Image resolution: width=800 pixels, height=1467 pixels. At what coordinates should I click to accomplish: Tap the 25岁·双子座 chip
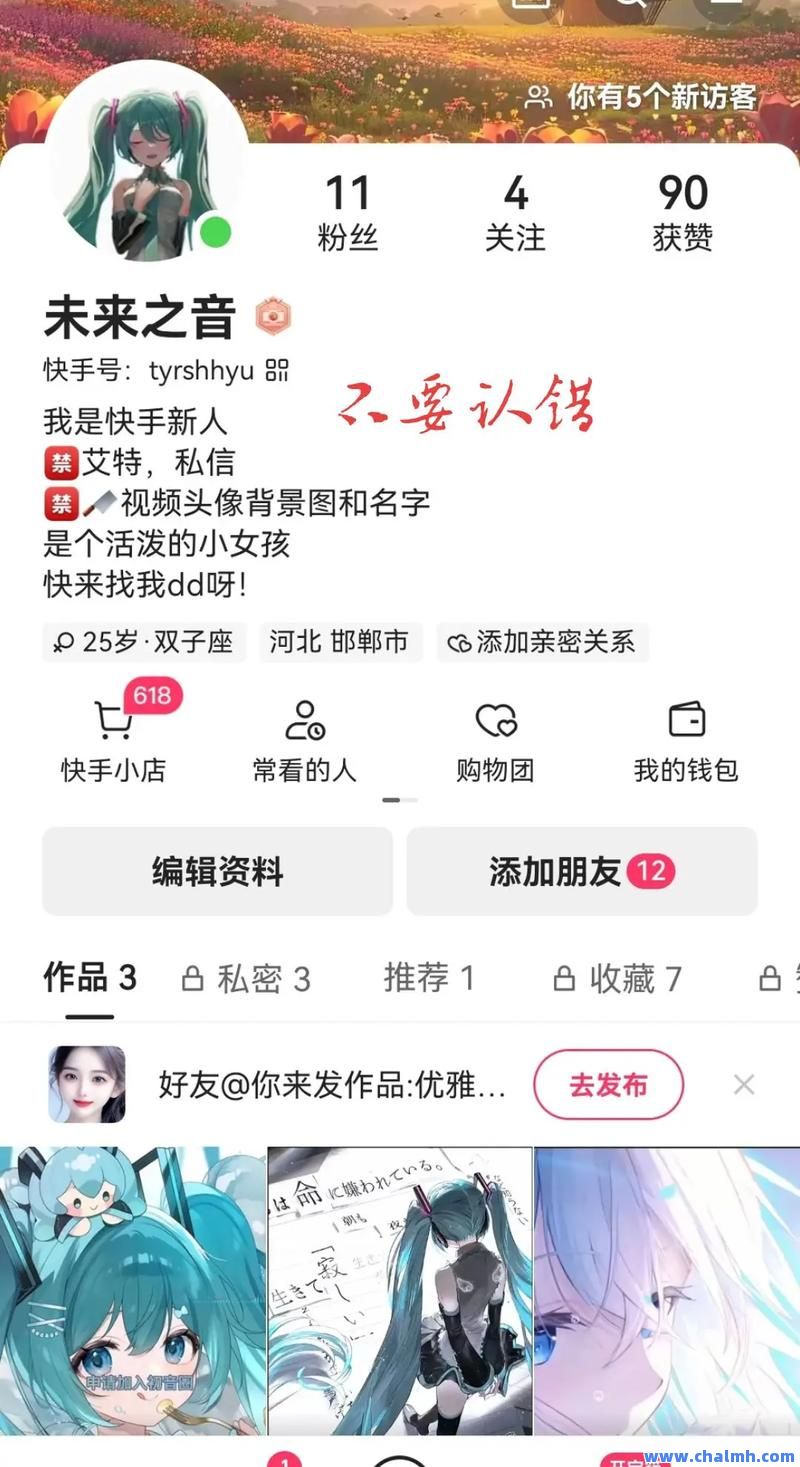[x=144, y=642]
